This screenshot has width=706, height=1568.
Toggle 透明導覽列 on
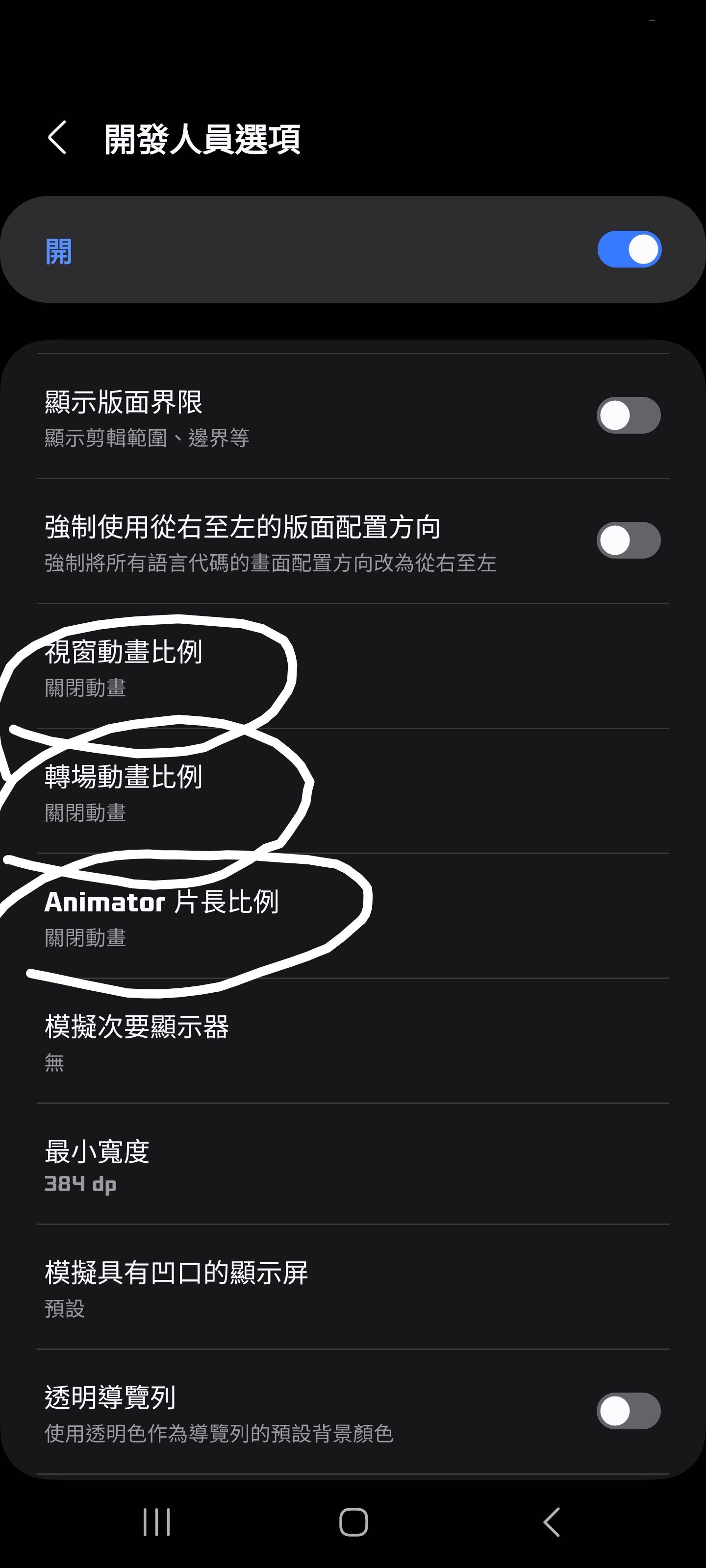coord(629,1411)
